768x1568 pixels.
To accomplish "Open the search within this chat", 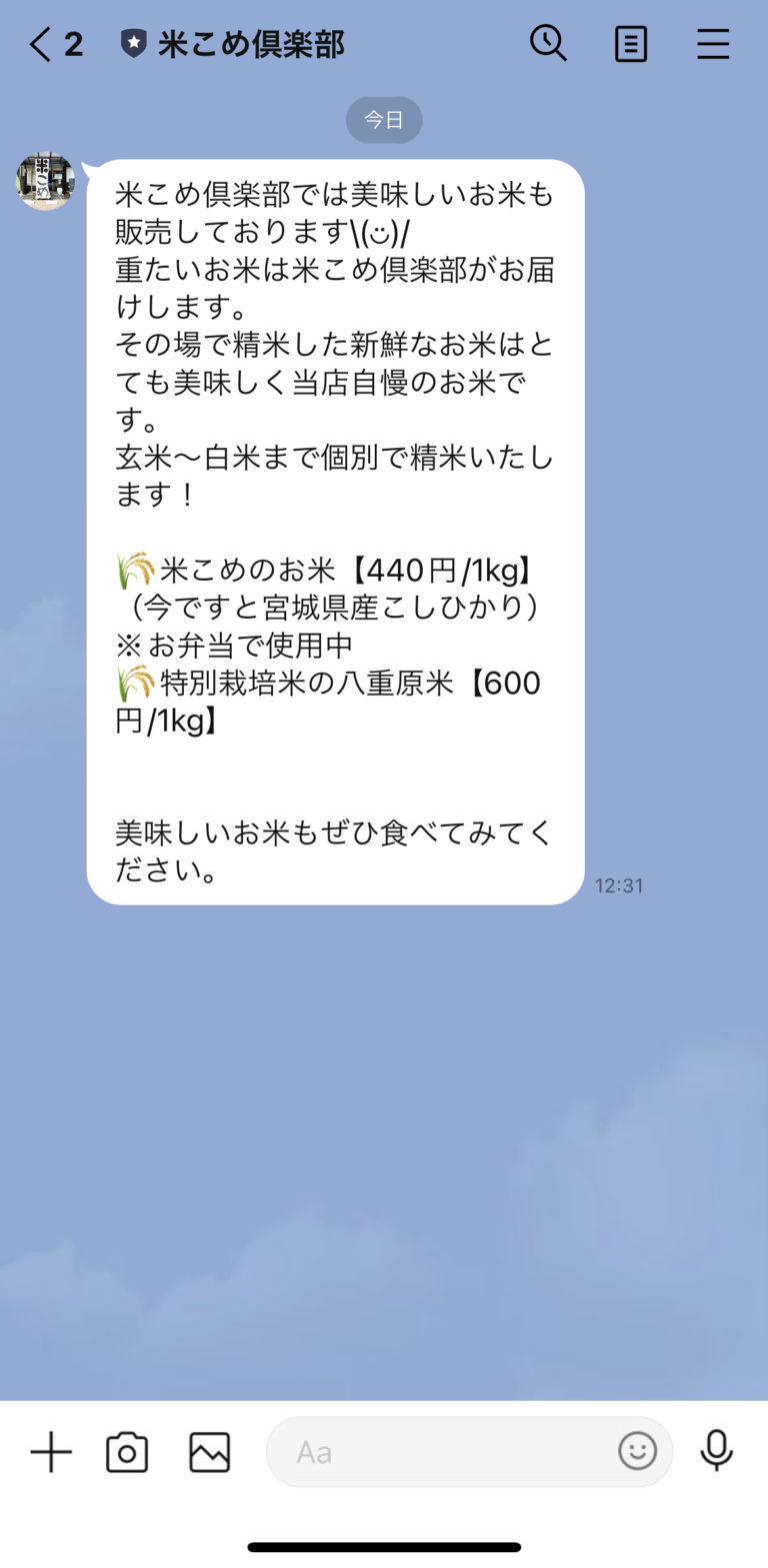I will click(x=548, y=44).
